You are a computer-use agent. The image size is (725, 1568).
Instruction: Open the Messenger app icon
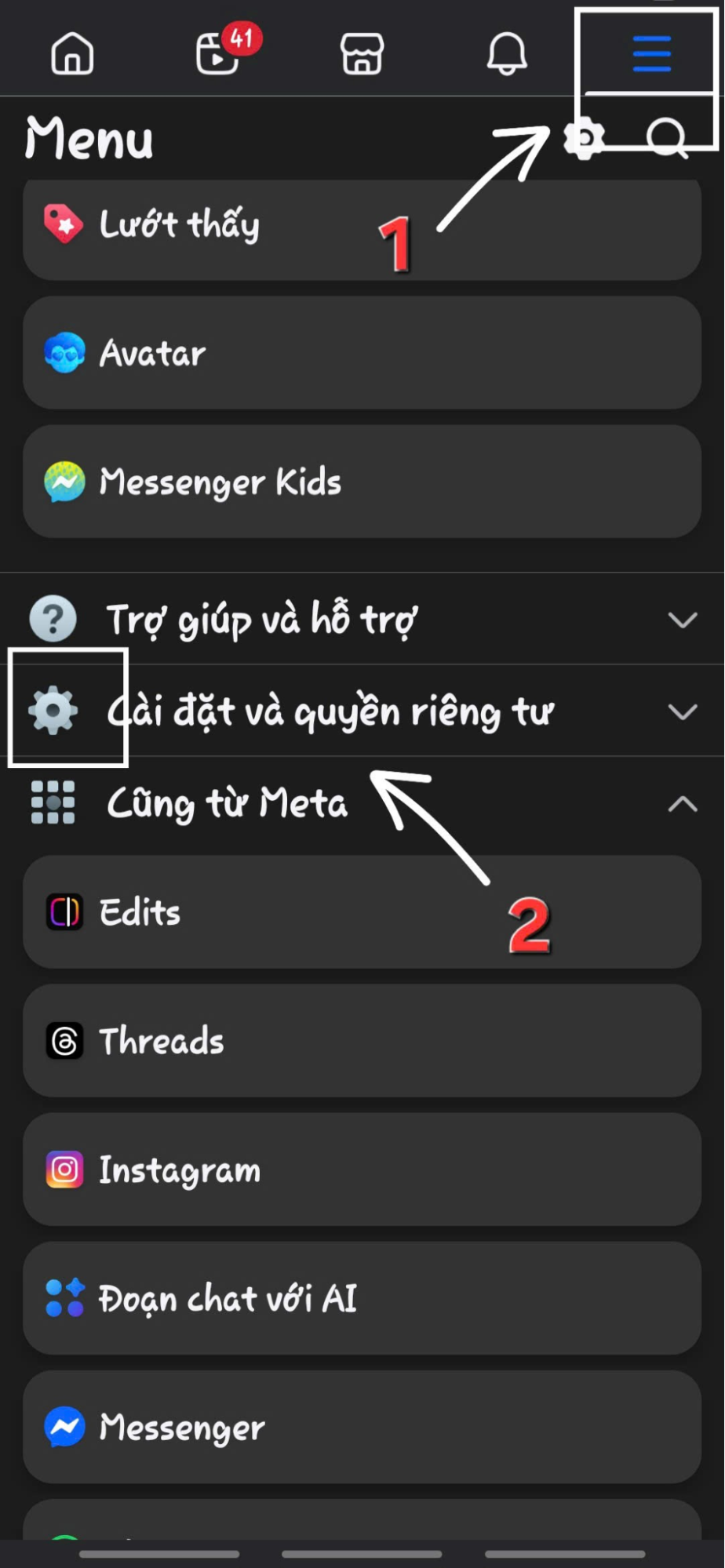[66, 1428]
